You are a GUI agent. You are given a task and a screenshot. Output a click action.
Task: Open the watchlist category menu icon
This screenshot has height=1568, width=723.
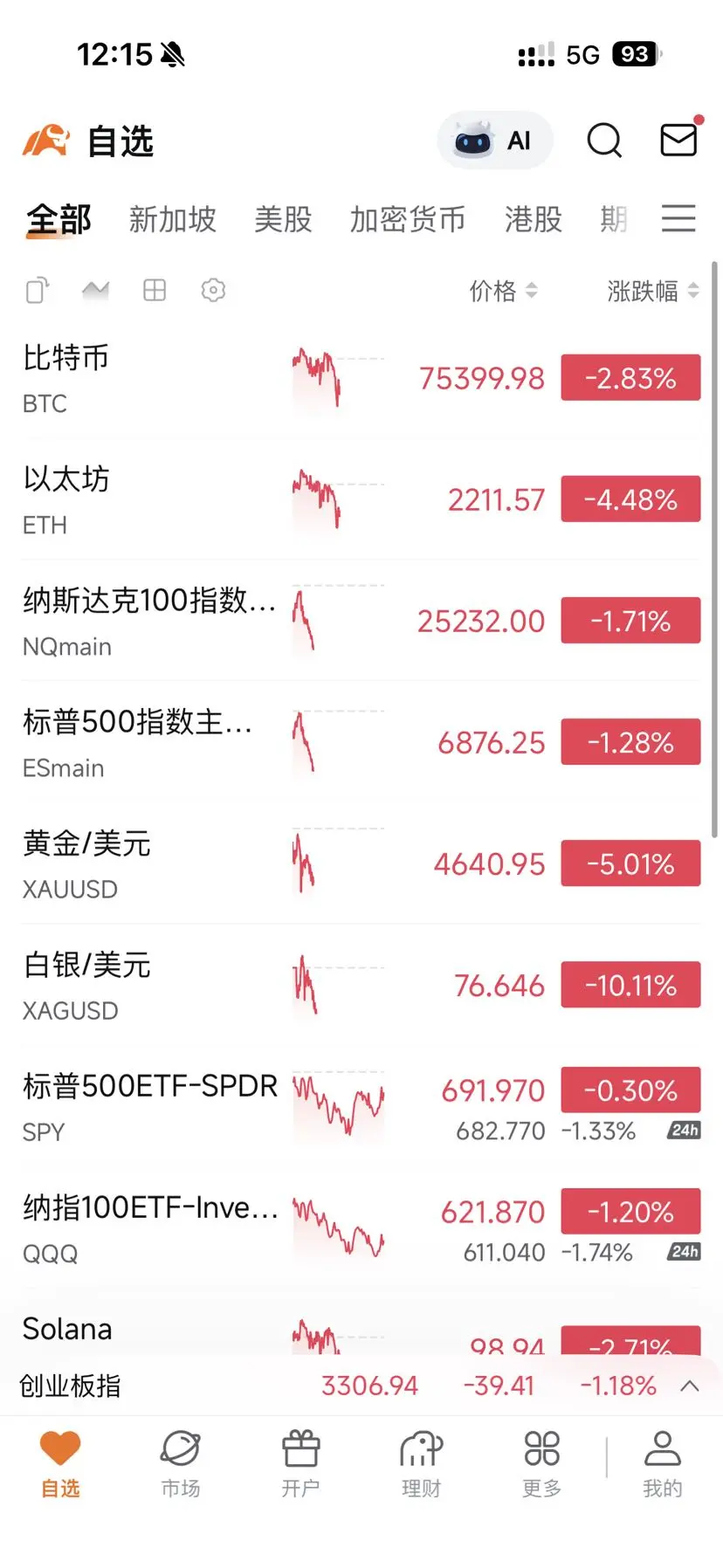click(678, 218)
